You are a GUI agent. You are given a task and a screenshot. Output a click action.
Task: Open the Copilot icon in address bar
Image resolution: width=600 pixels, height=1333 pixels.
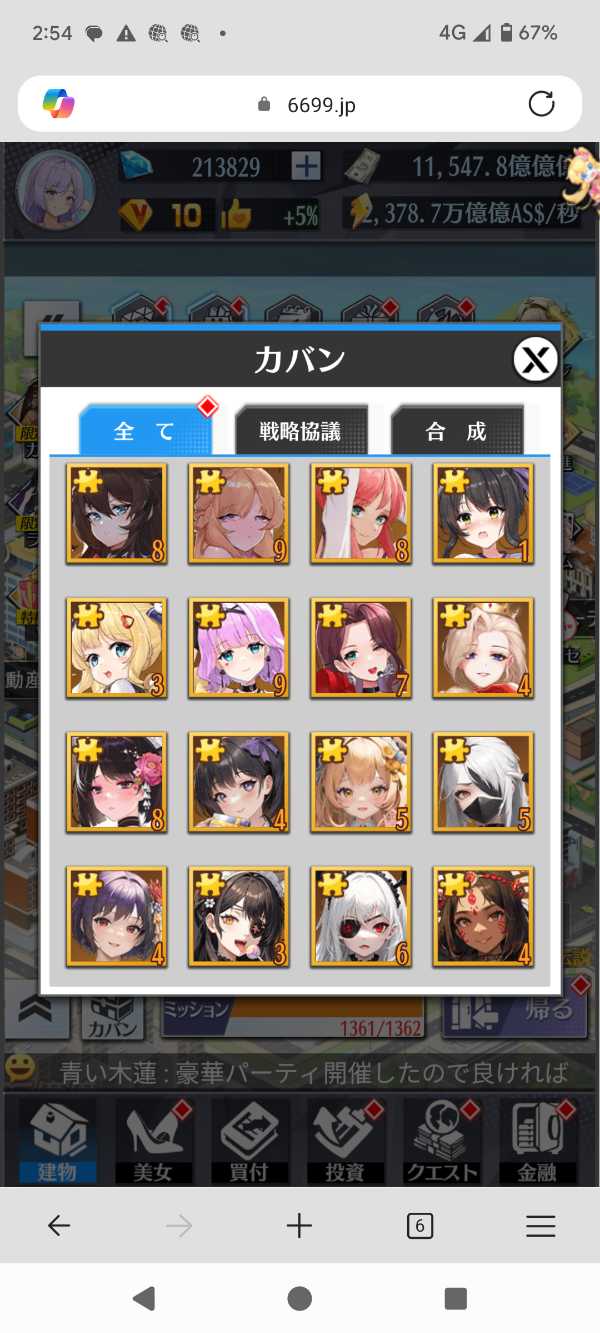(59, 104)
